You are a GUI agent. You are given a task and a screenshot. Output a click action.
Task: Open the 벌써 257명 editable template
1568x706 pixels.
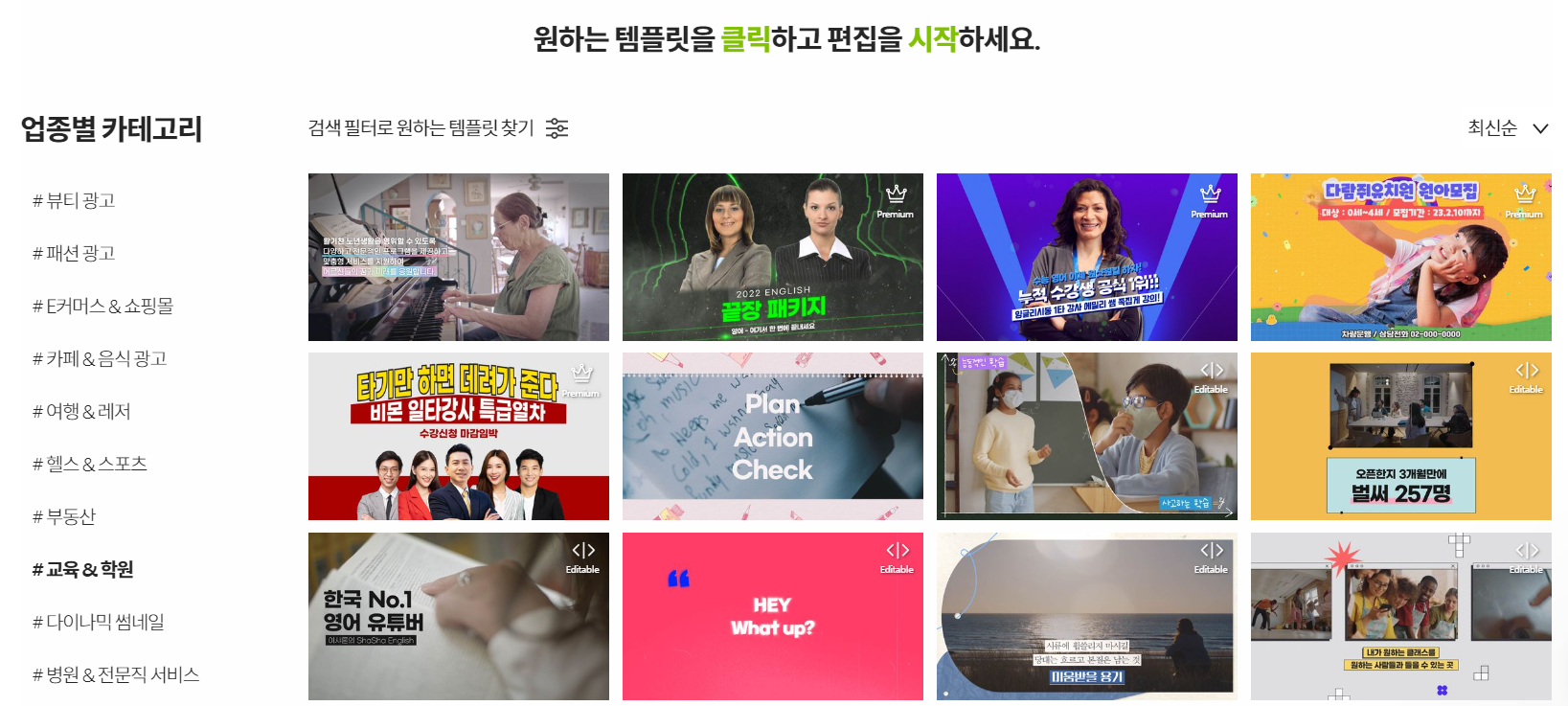pos(1400,436)
